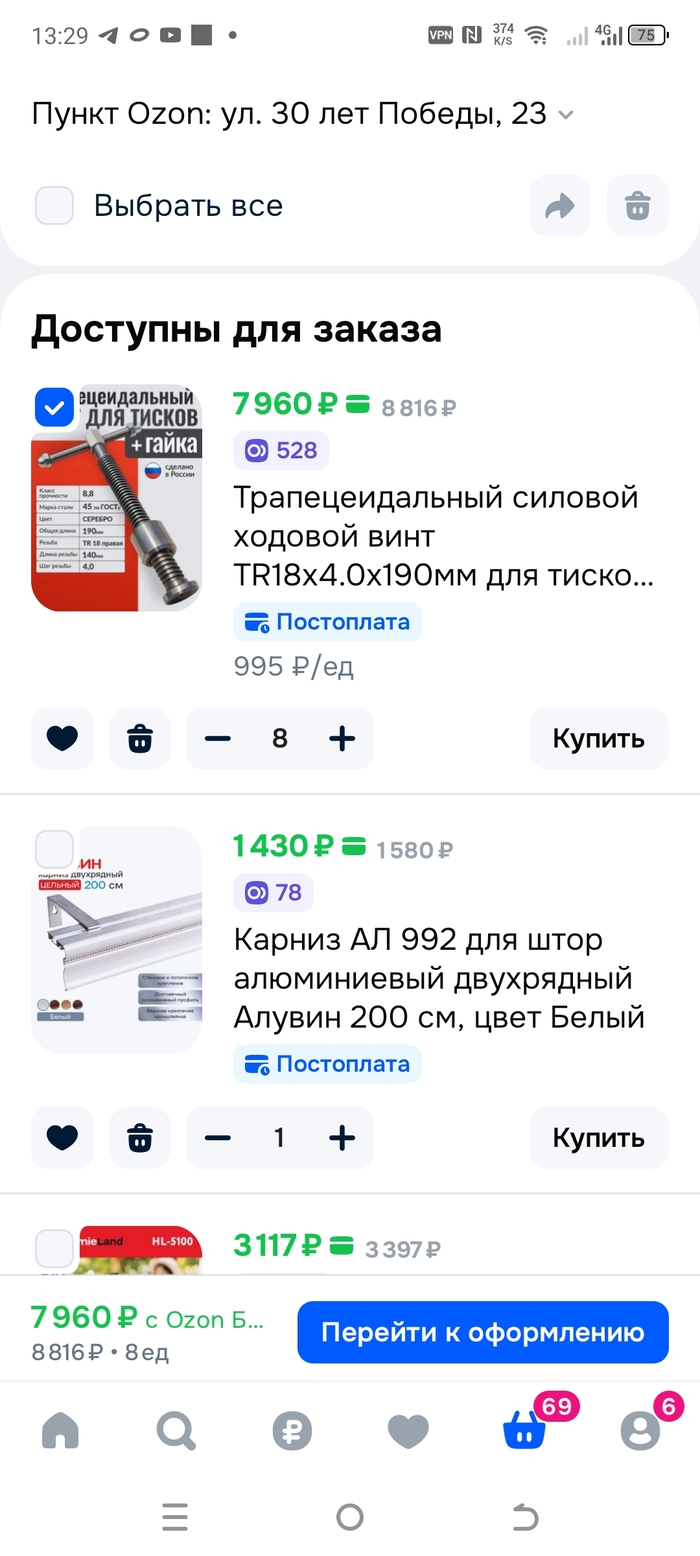Add one more Карниз АЛ 992
Image resolution: width=700 pixels, height=1556 pixels.
click(x=342, y=1138)
